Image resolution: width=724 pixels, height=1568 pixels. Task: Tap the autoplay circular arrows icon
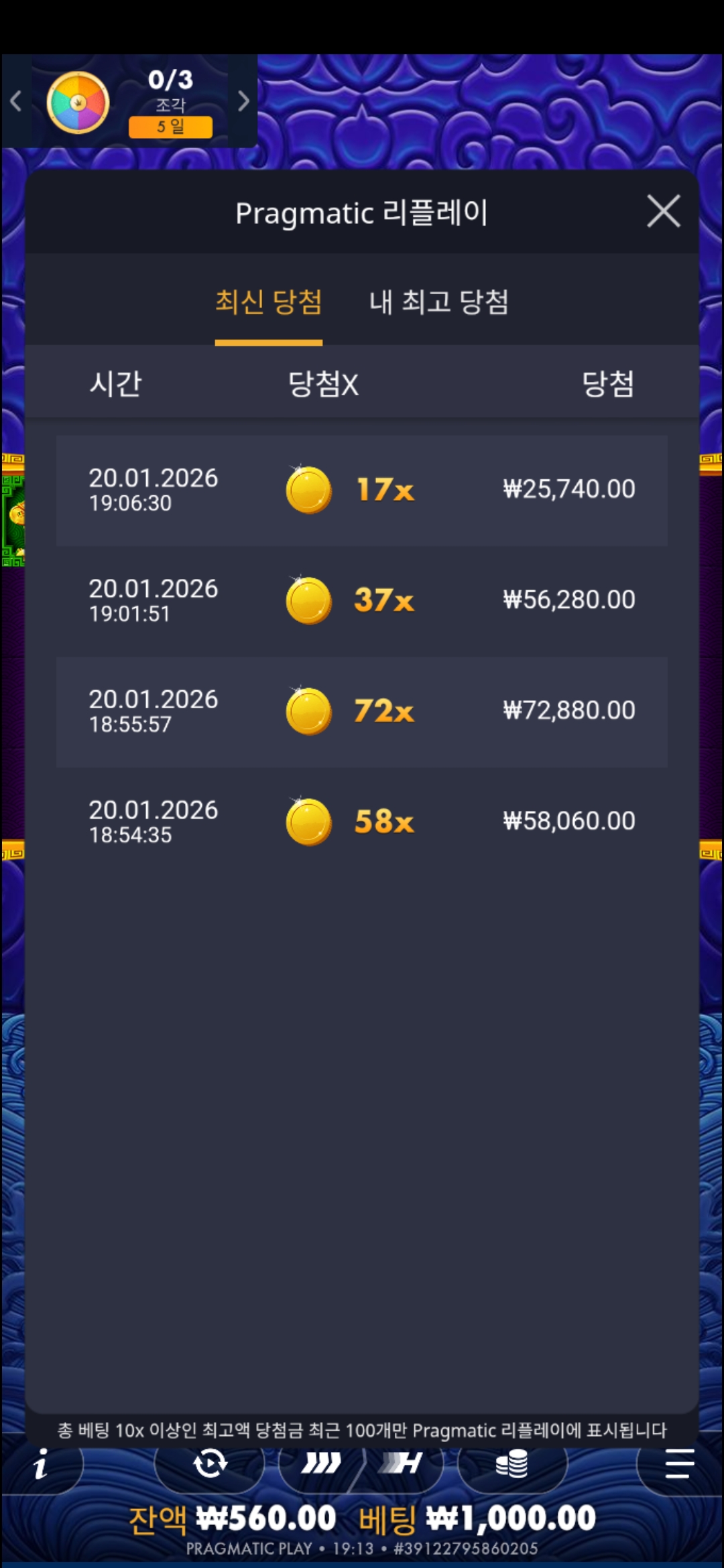[210, 1463]
